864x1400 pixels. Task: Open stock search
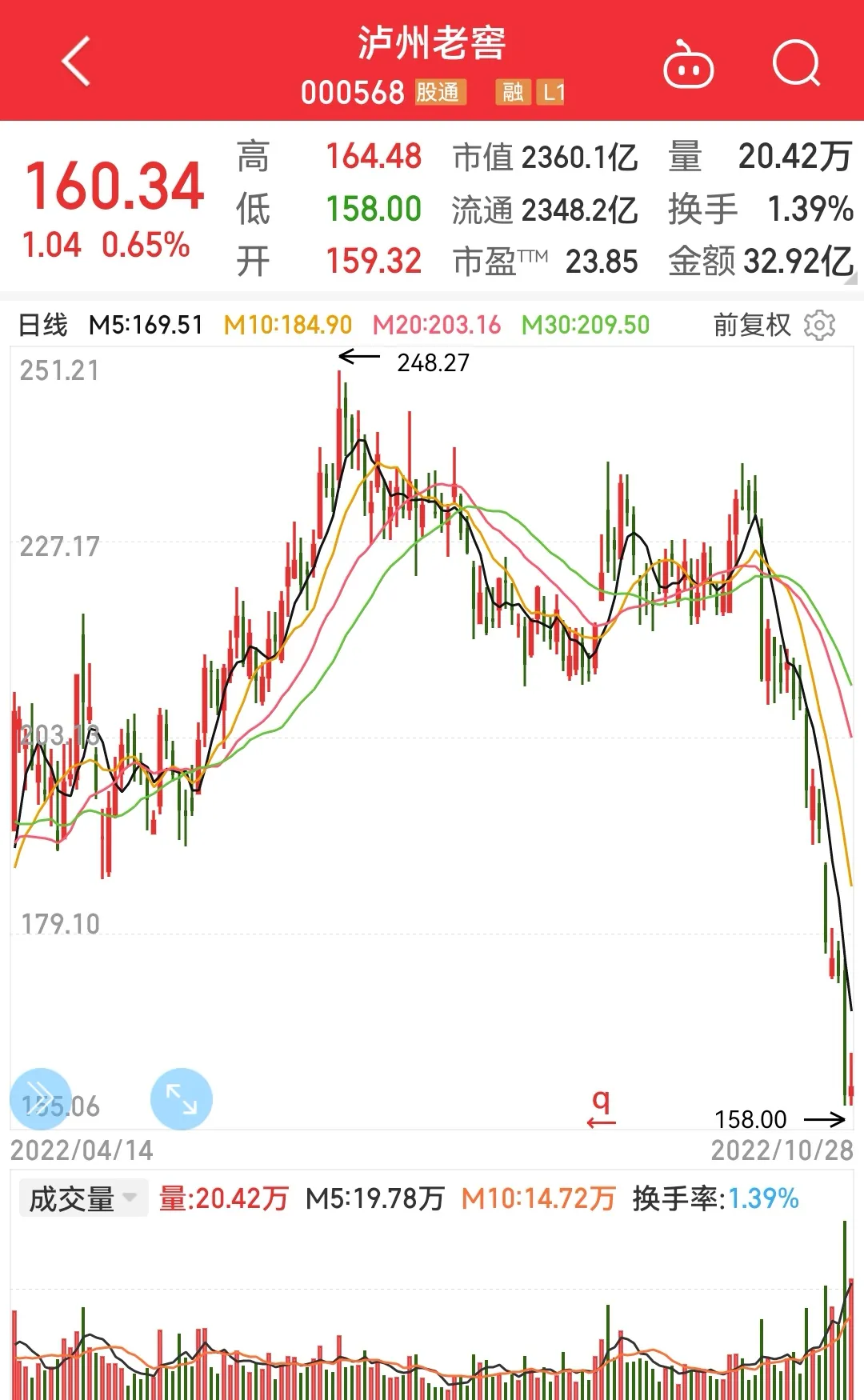point(797,62)
